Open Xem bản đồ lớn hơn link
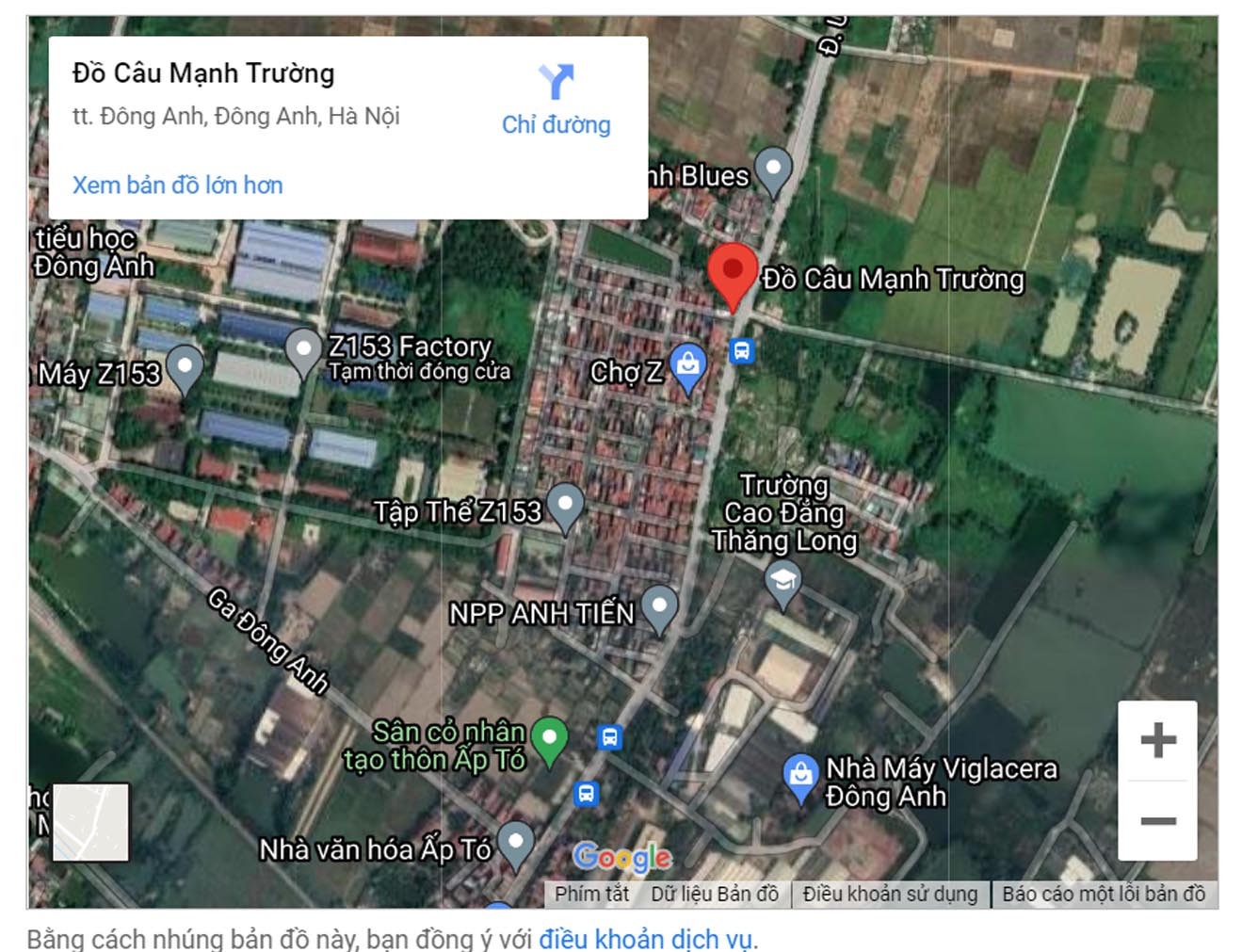Screen dimensions: 1242x952 coord(177,186)
